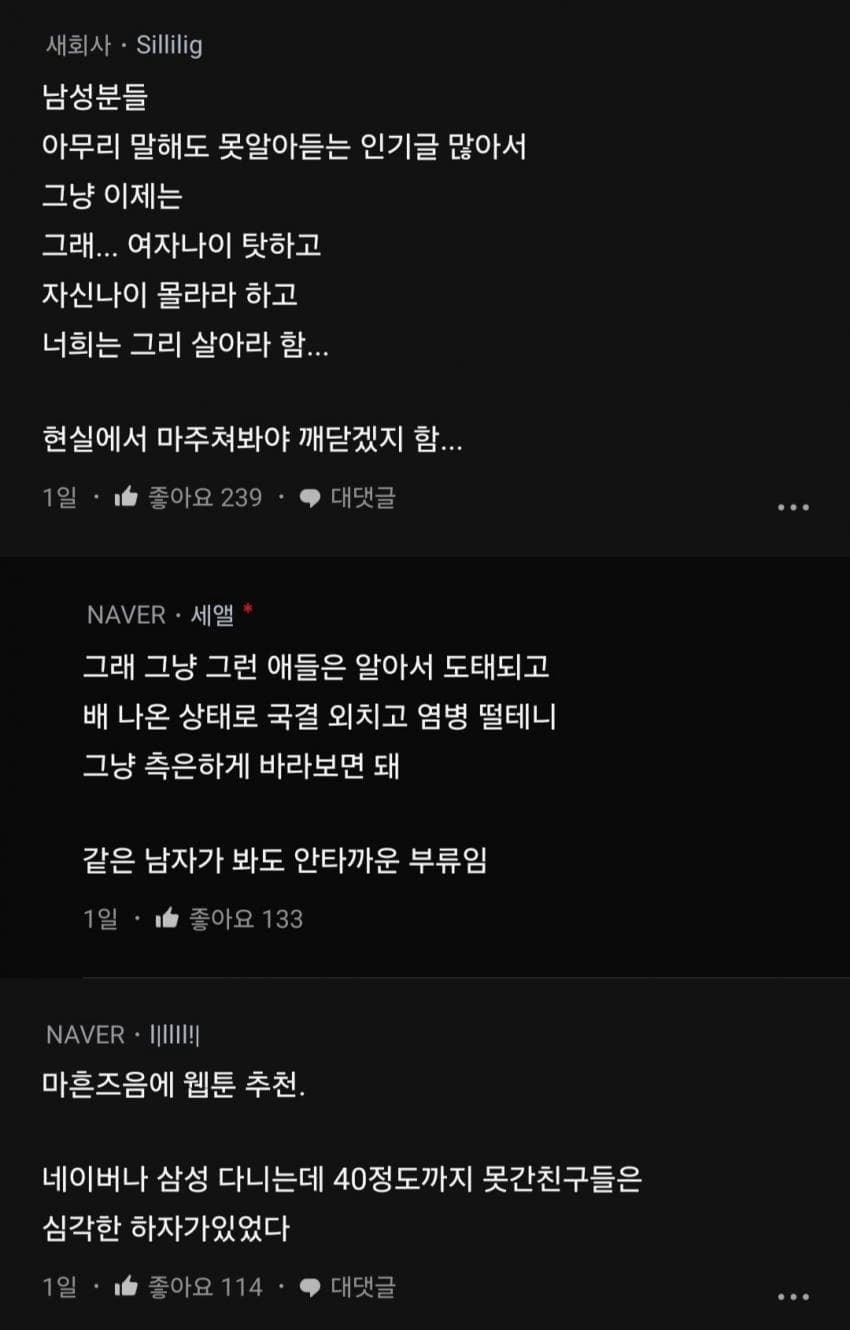The height and width of the screenshot is (1330, 850).
Task: Open replies on the 웹툰 추천 comment
Action: pos(348,1286)
